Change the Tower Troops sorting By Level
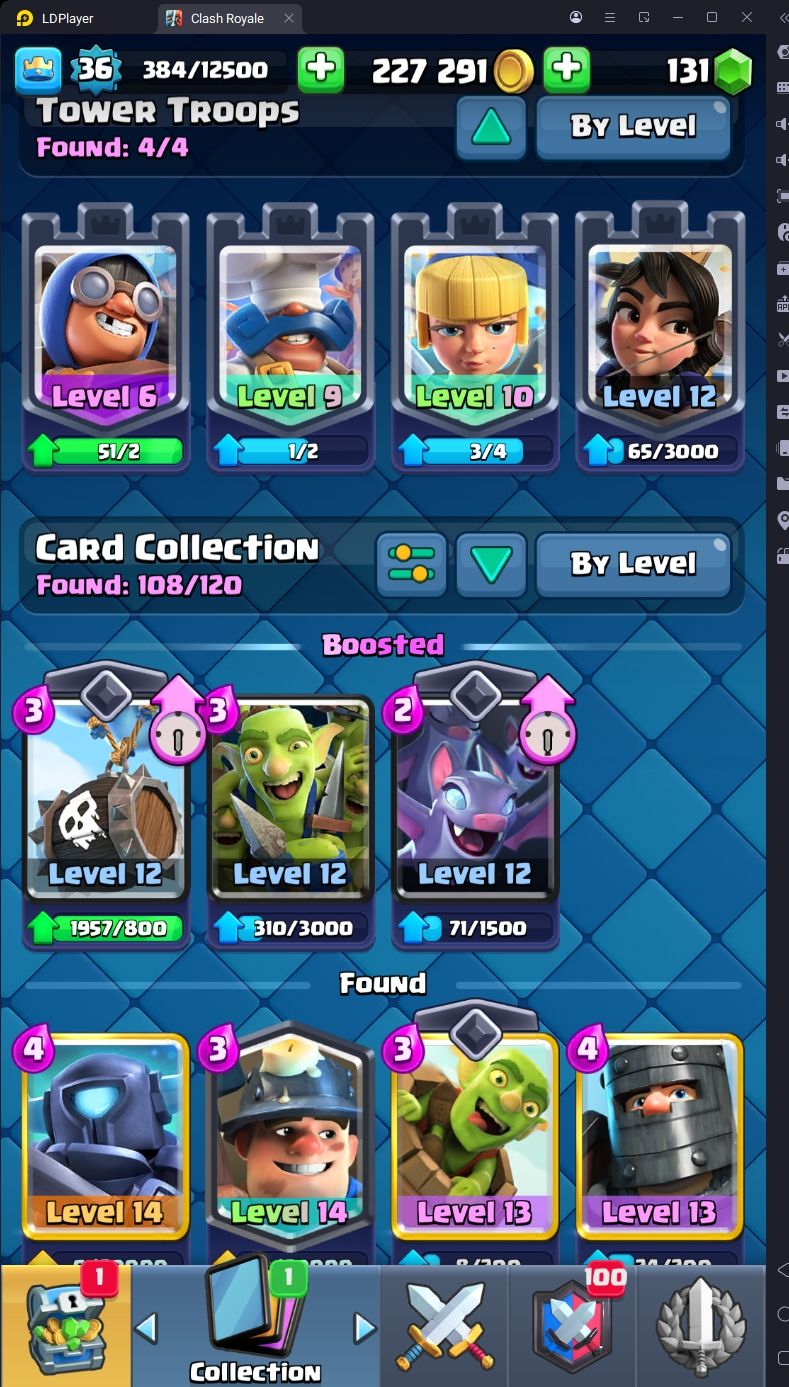 pyautogui.click(x=633, y=127)
